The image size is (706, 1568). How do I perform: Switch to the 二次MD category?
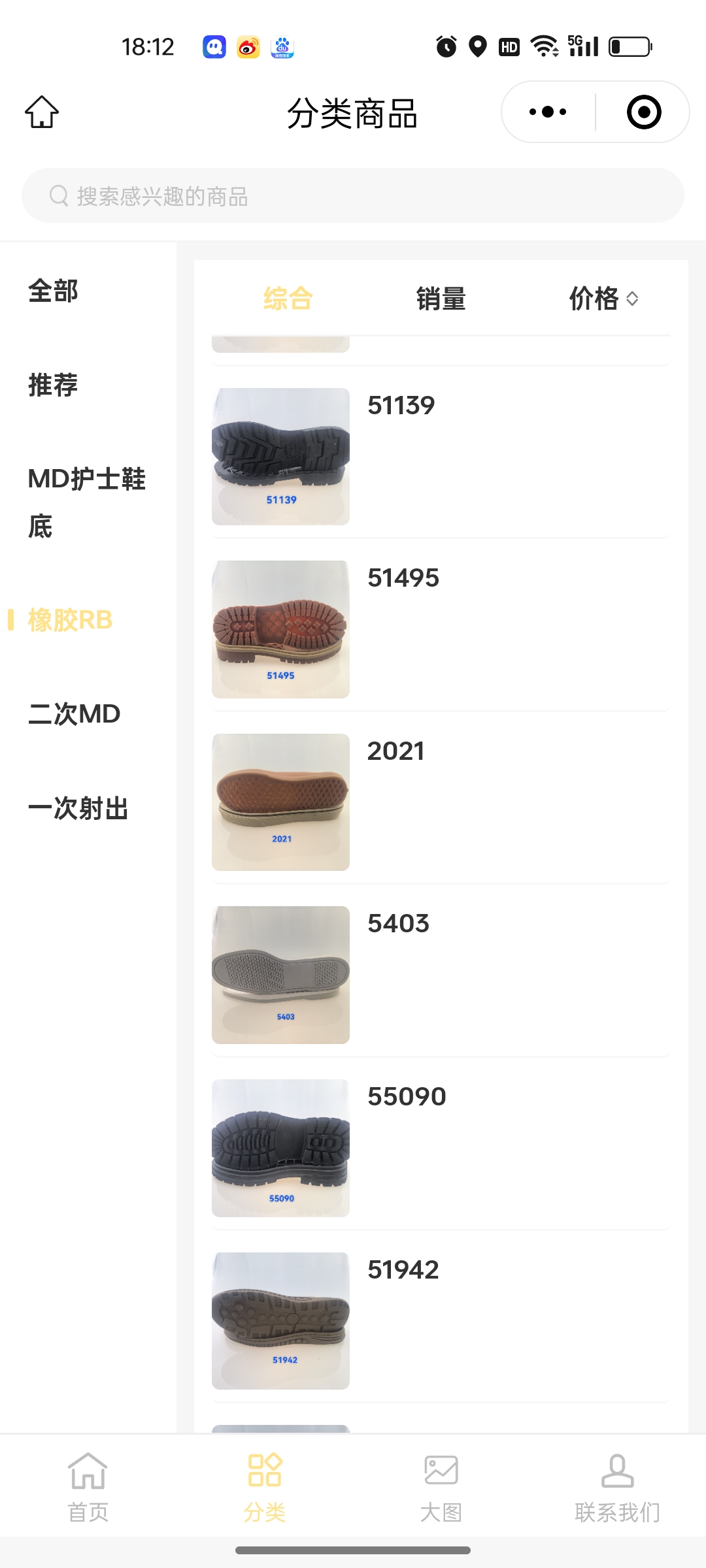(75, 714)
